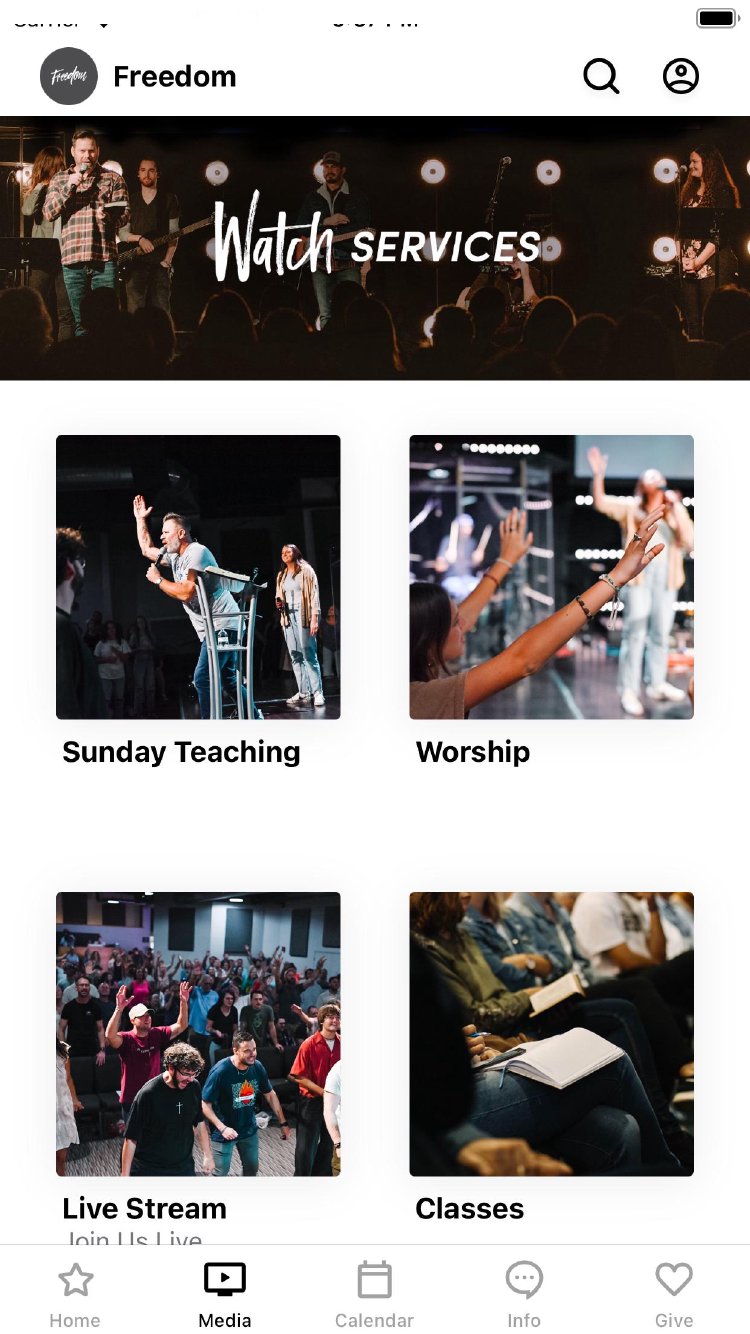
Task: Open the user profile icon
Action: pyautogui.click(x=681, y=76)
